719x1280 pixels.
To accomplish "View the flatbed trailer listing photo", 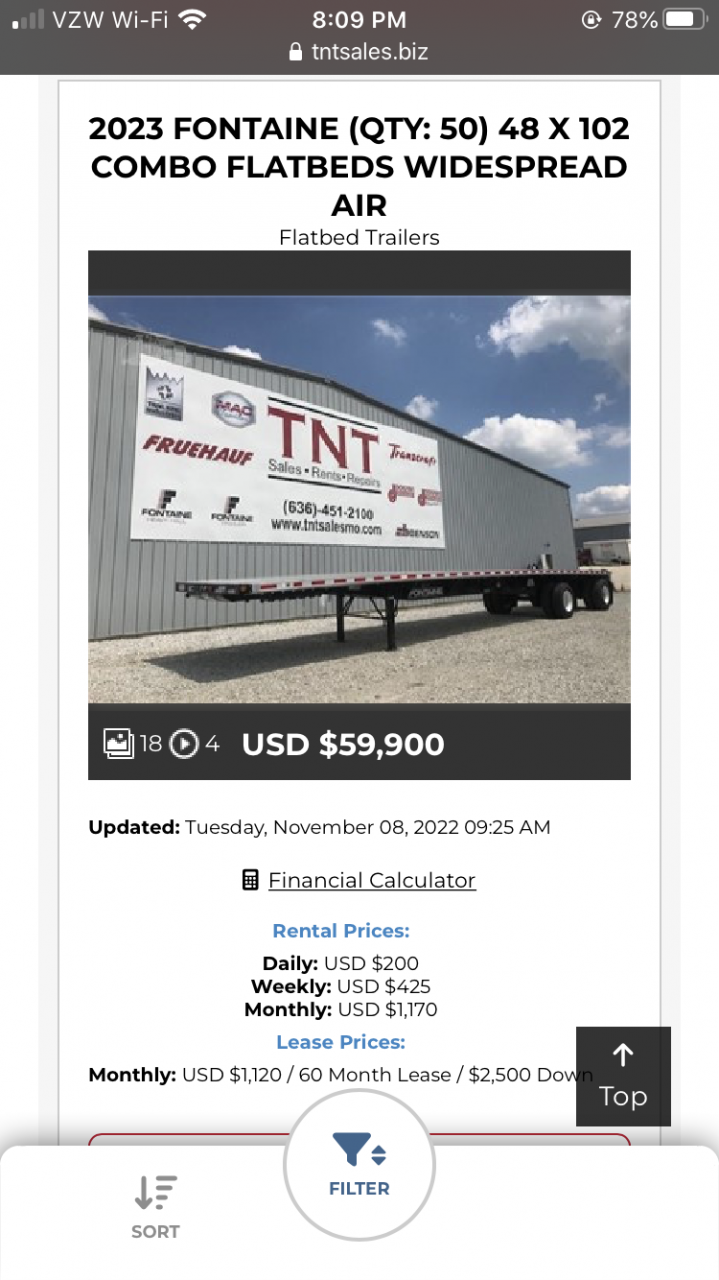I will [359, 499].
